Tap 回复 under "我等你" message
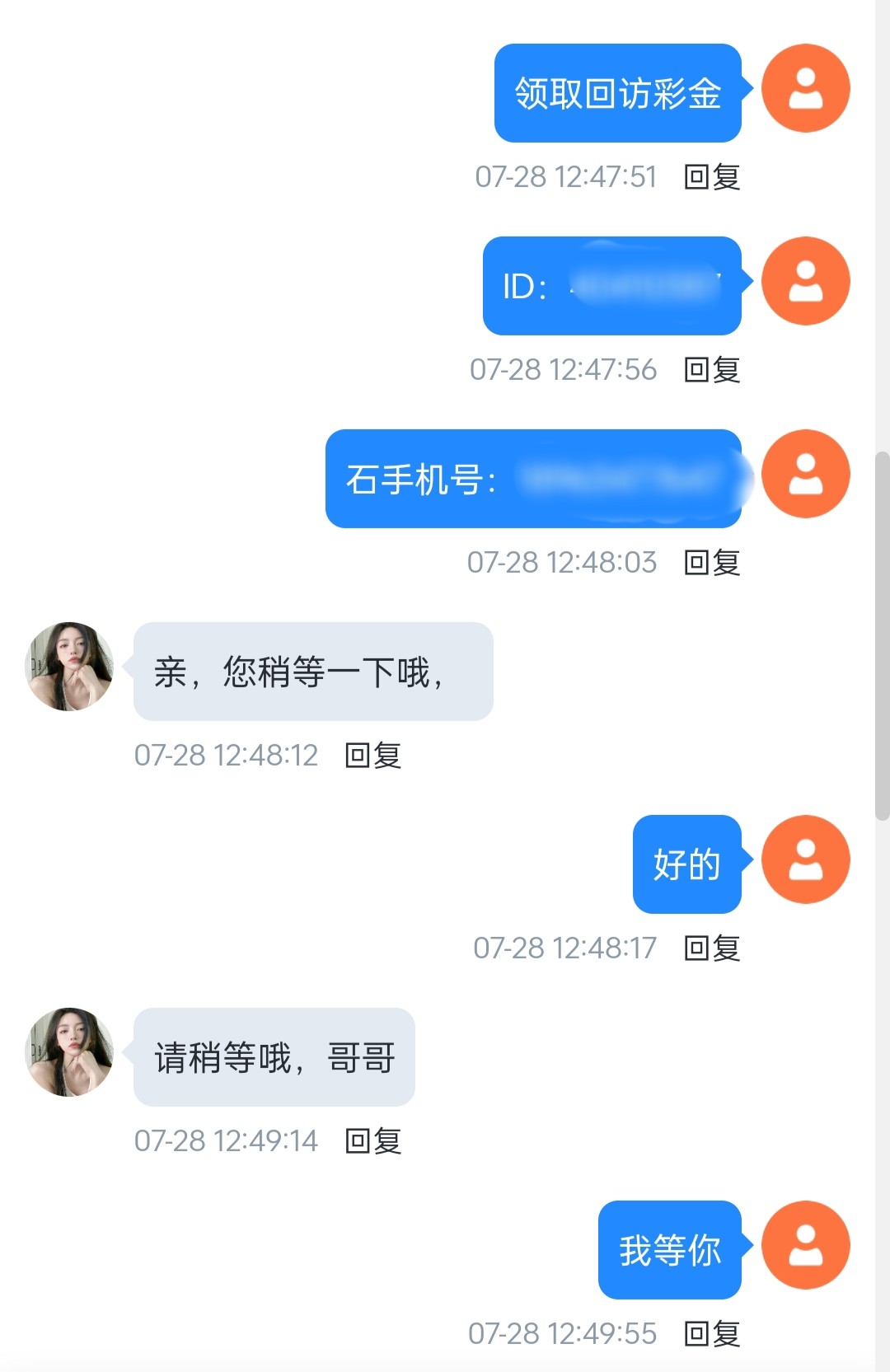 [712, 1333]
